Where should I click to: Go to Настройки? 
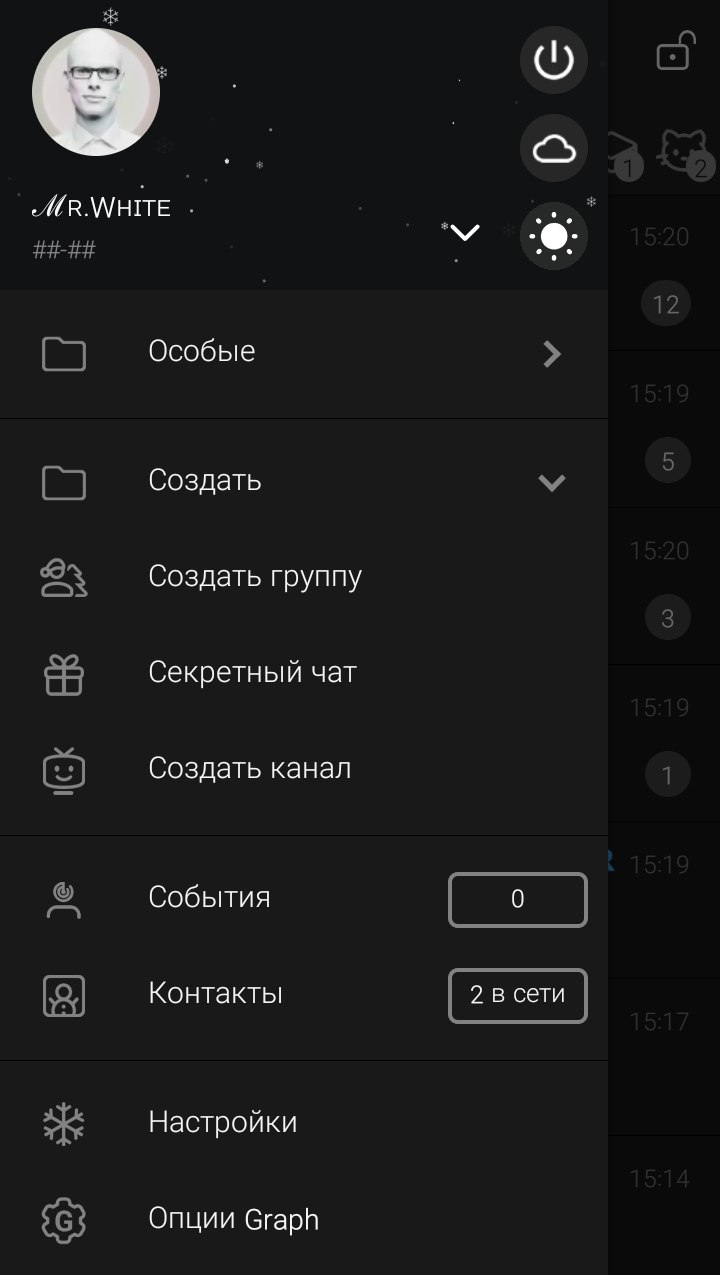click(223, 1123)
